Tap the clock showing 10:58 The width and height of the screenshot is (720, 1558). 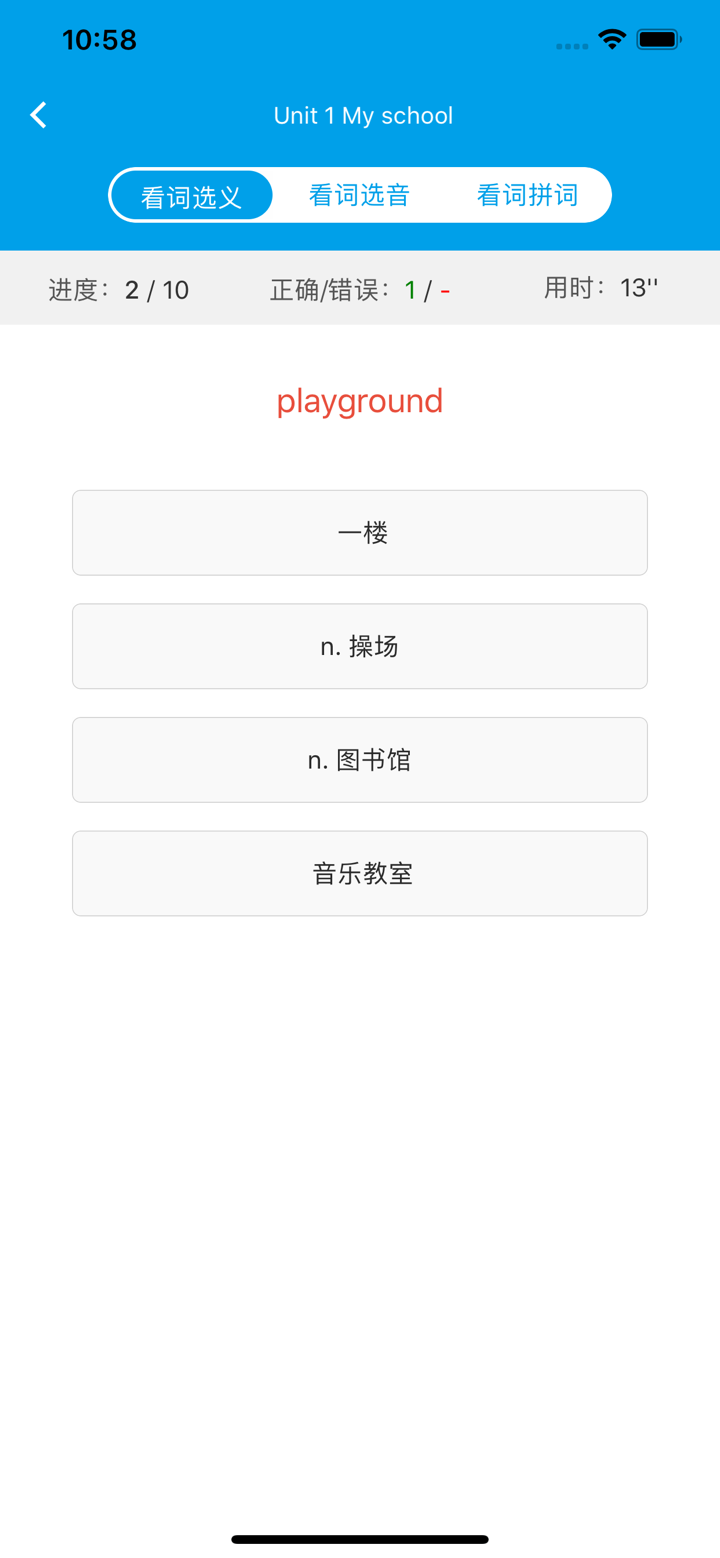tap(99, 39)
